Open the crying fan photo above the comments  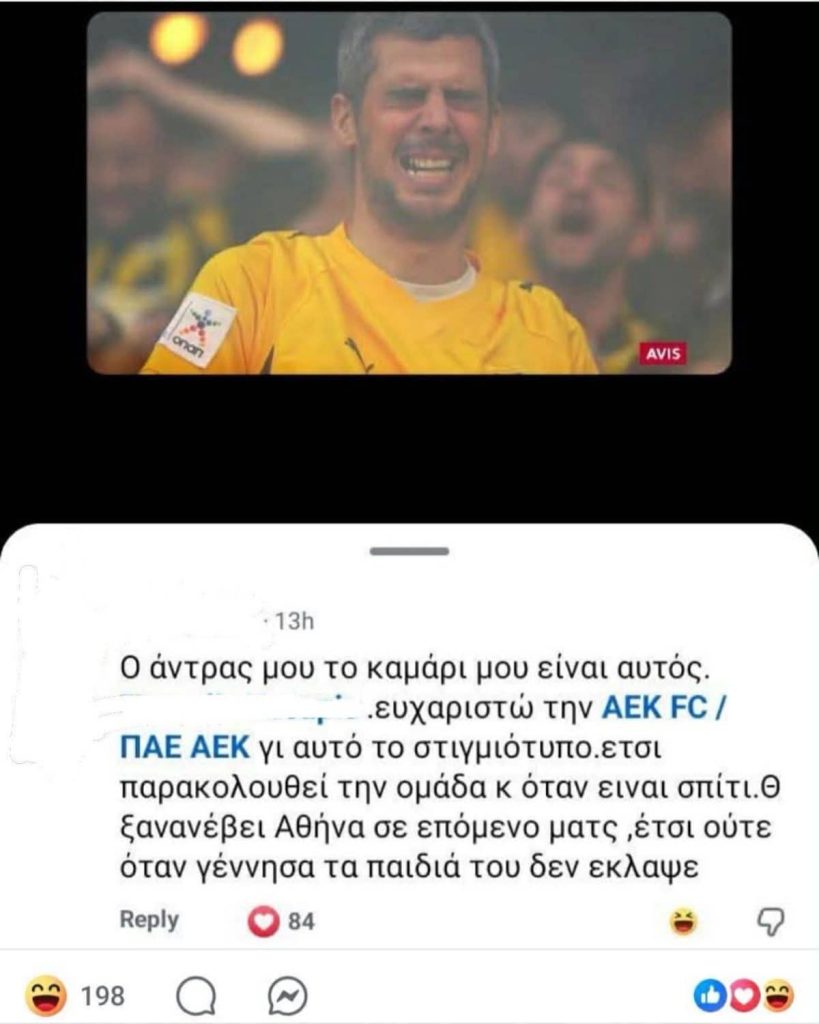point(409,193)
